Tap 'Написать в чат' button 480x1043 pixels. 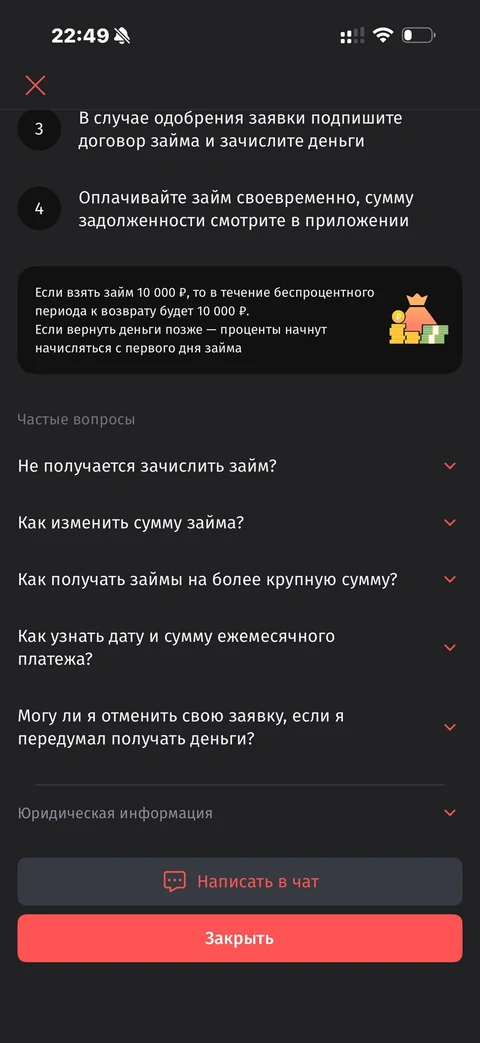(239, 881)
